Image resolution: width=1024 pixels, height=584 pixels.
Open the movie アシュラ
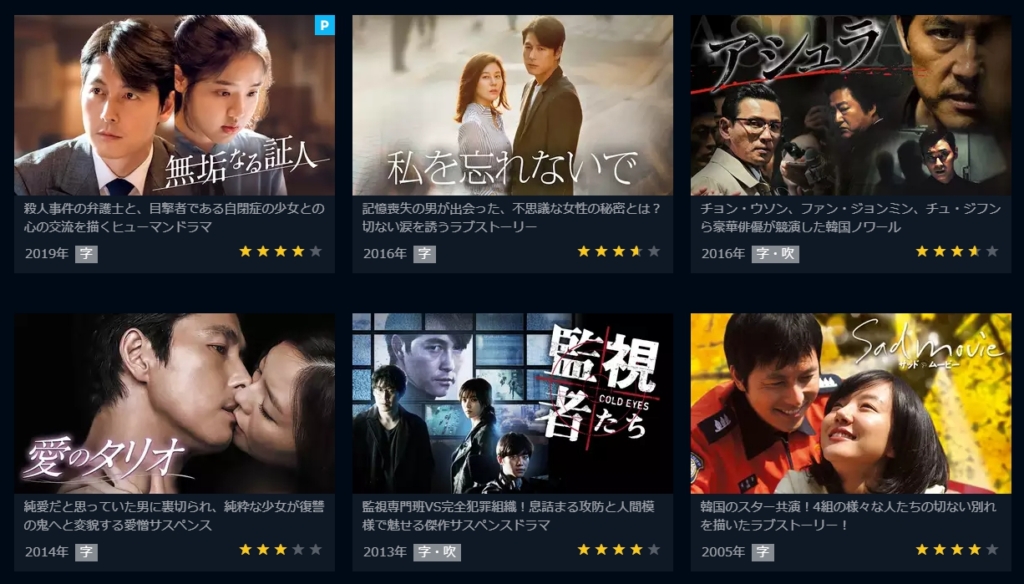[x=850, y=105]
